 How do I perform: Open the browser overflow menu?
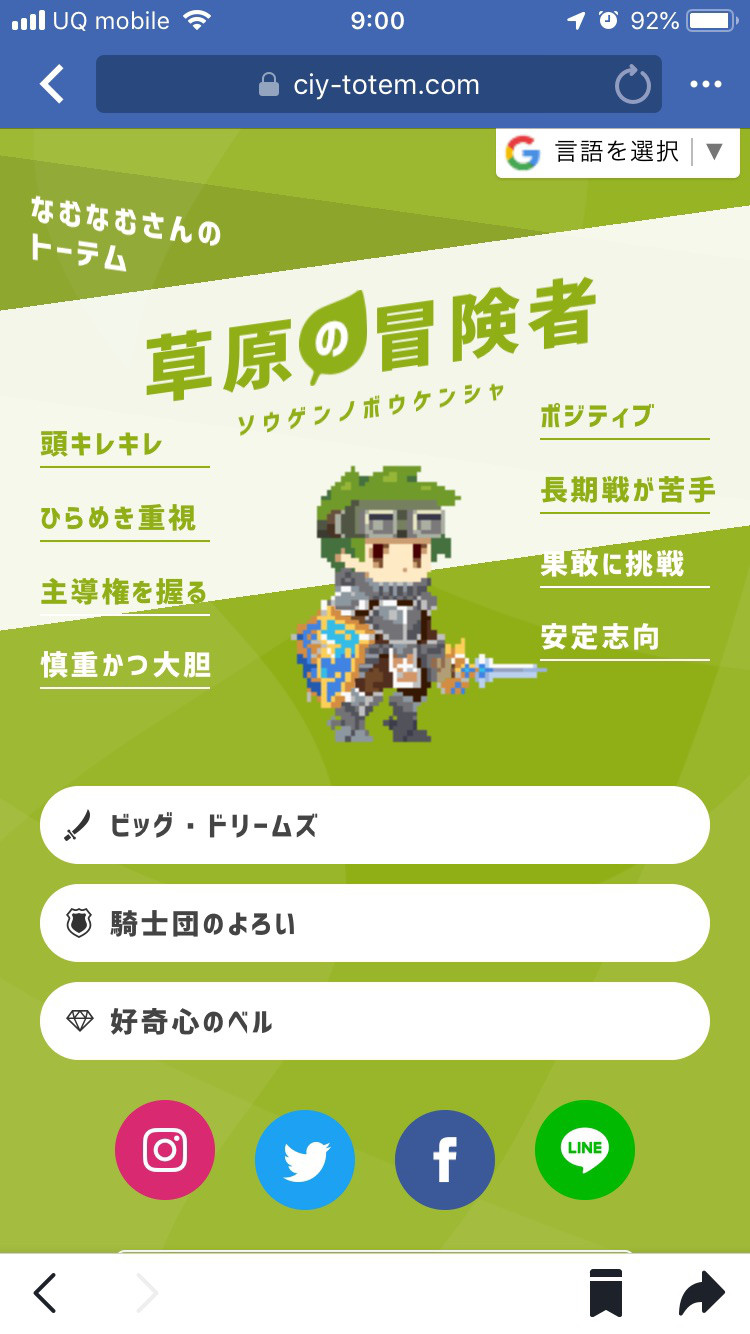(705, 85)
